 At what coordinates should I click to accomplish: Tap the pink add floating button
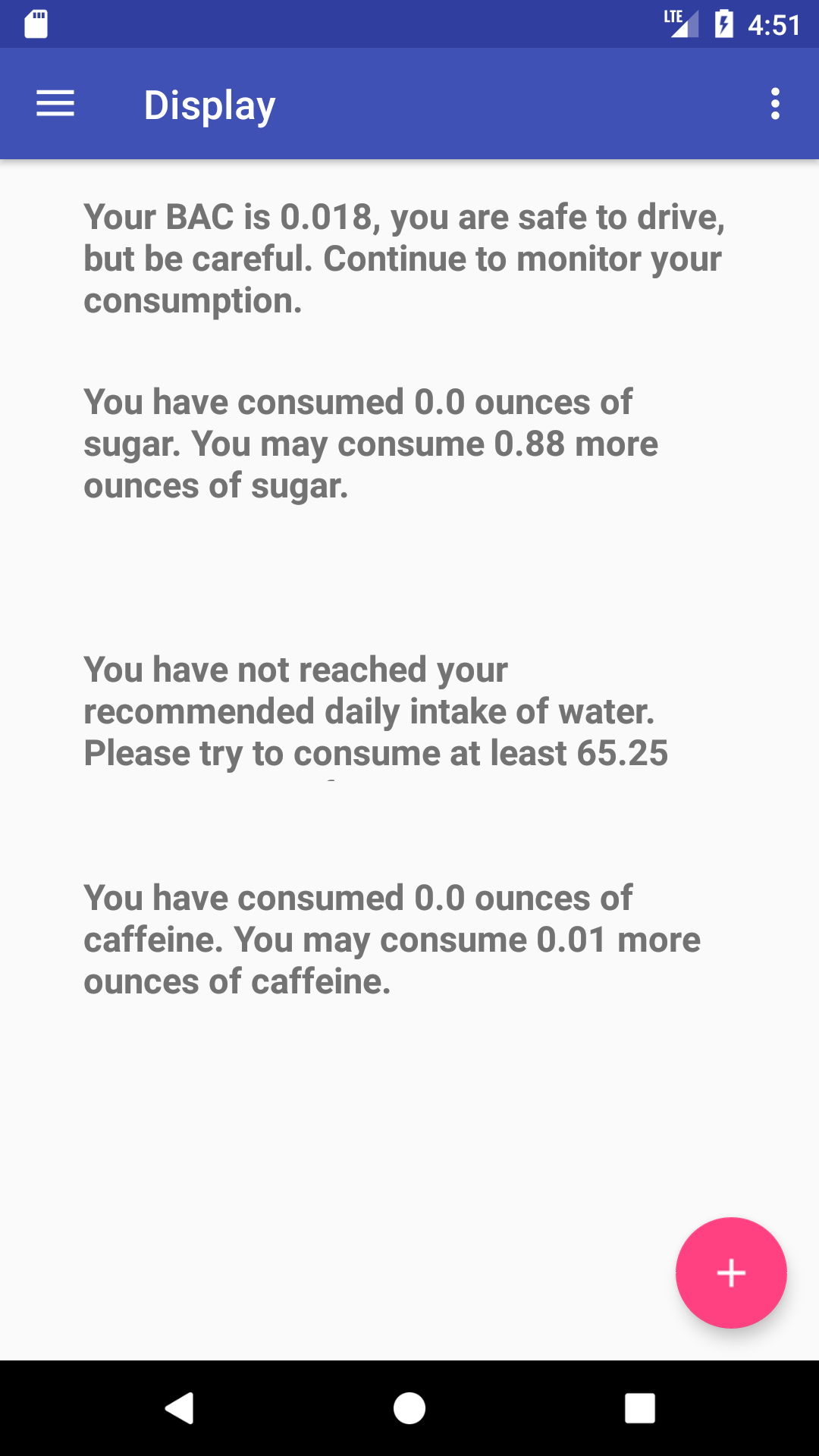coord(731,1272)
